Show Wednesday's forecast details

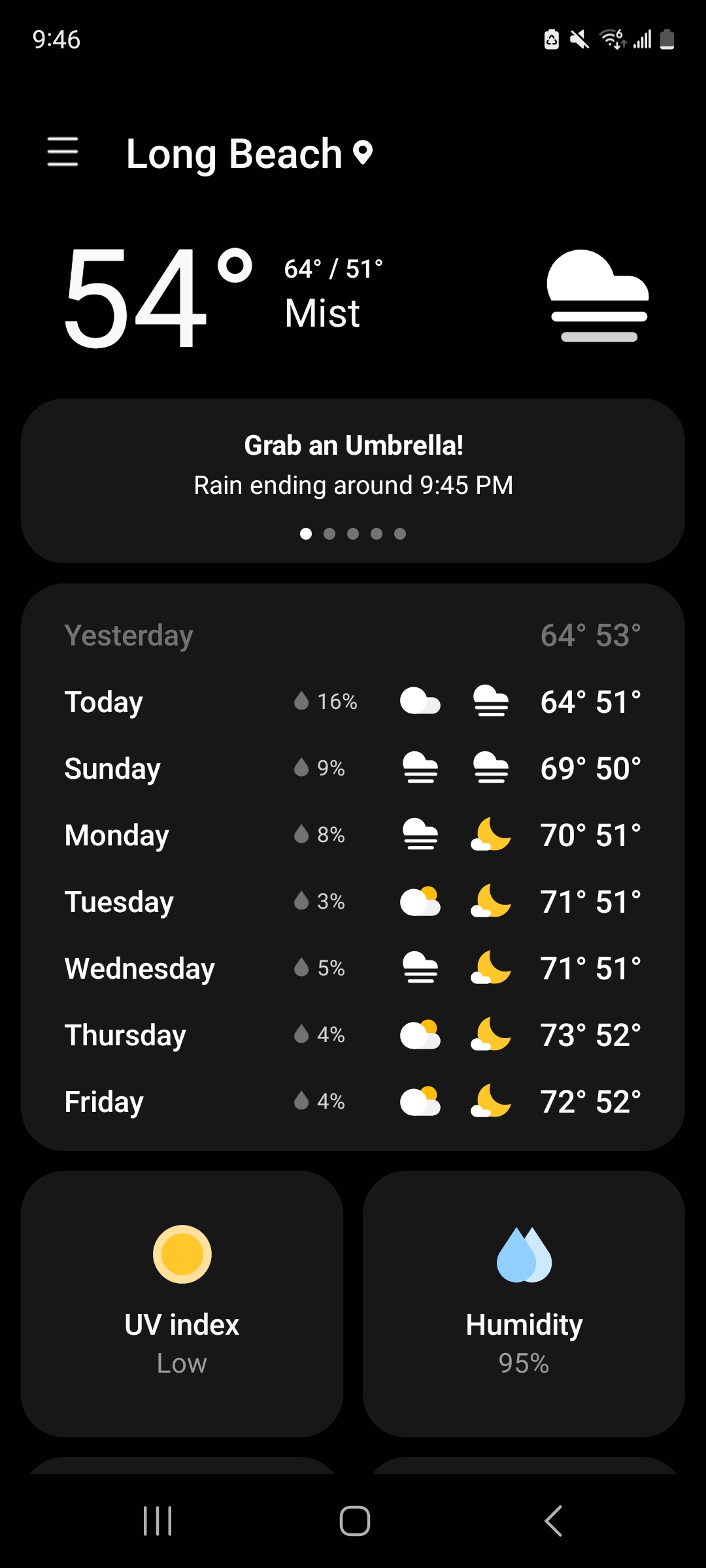click(353, 969)
